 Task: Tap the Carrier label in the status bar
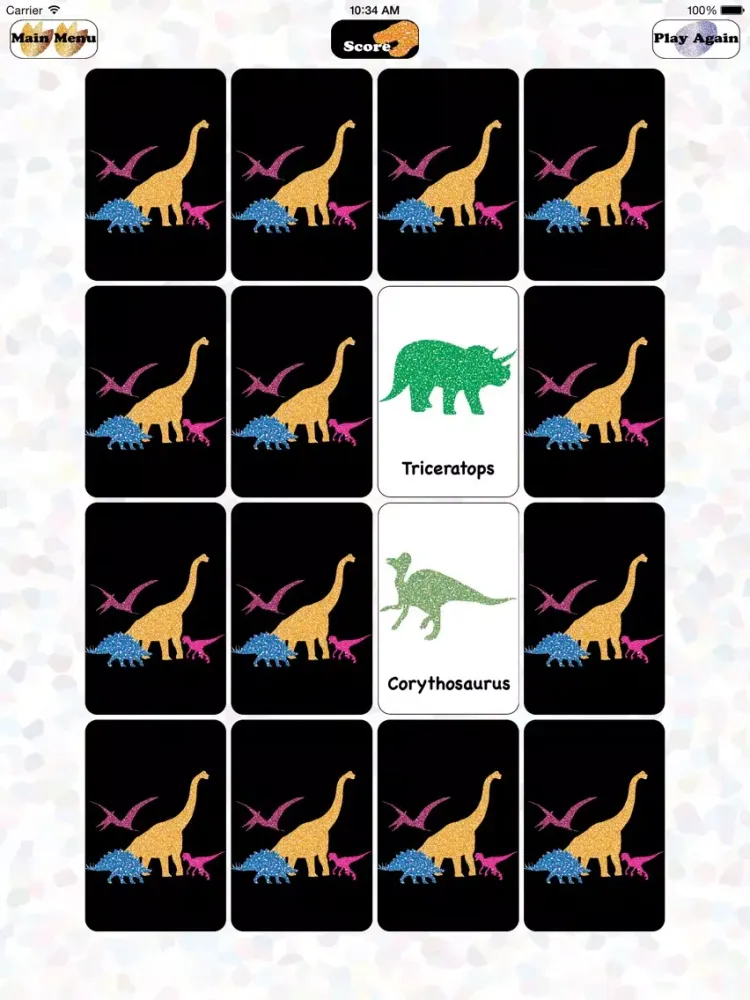click(22, 9)
